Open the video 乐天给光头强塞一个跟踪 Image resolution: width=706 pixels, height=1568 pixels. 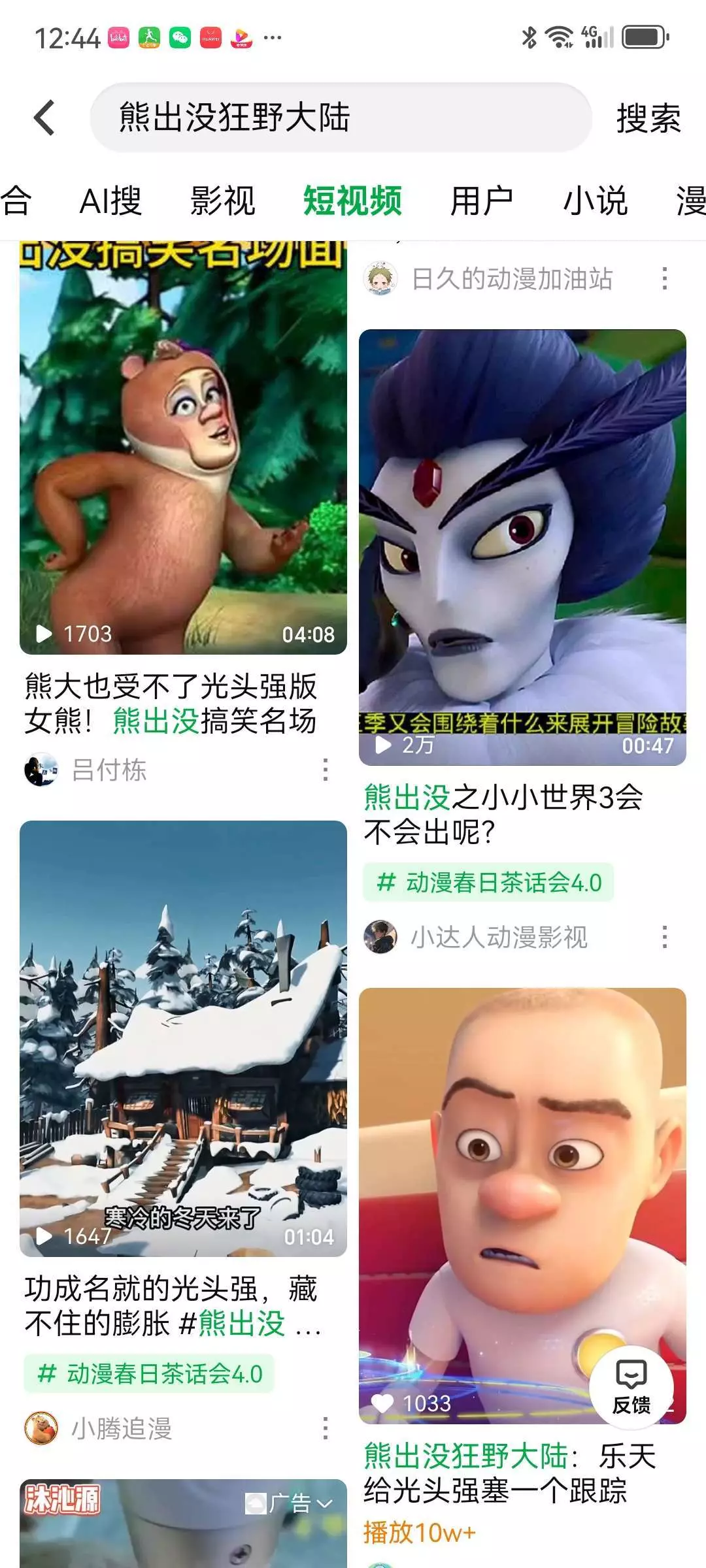click(522, 1206)
